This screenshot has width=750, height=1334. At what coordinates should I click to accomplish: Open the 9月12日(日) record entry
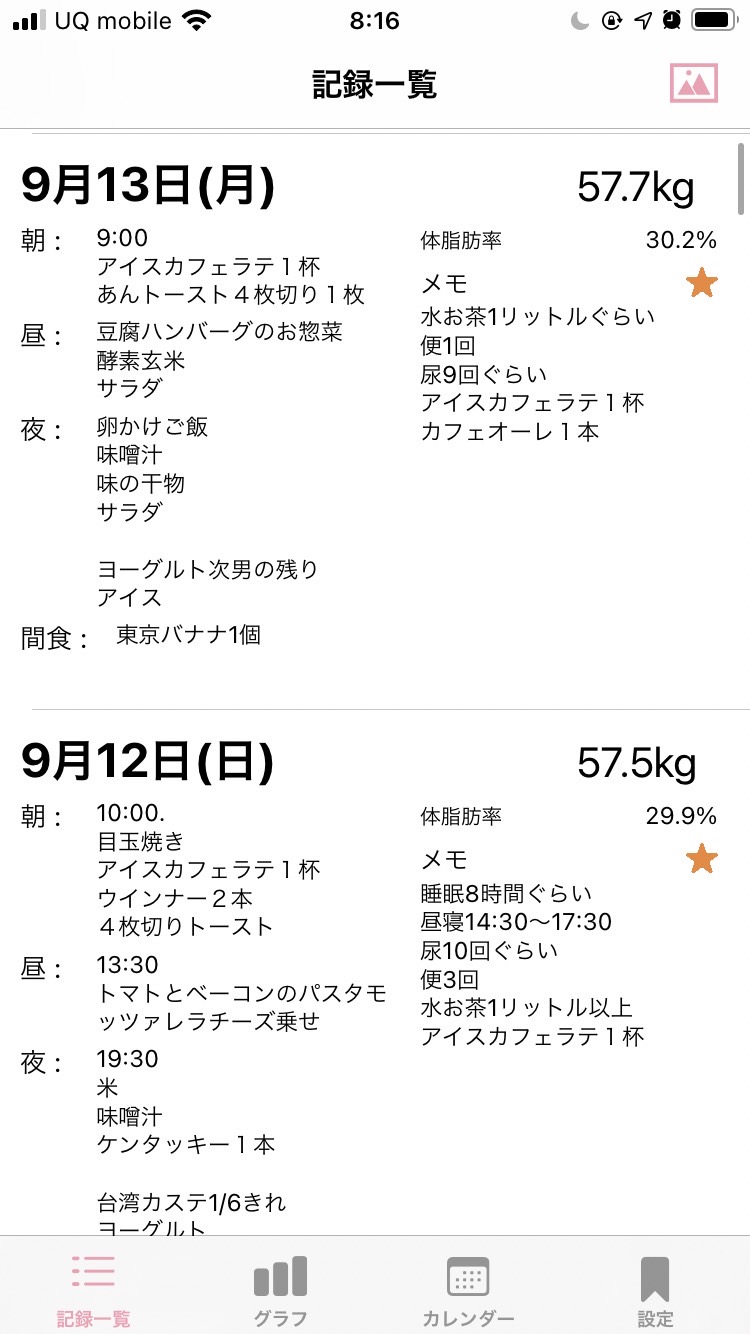pyautogui.click(x=375, y=972)
